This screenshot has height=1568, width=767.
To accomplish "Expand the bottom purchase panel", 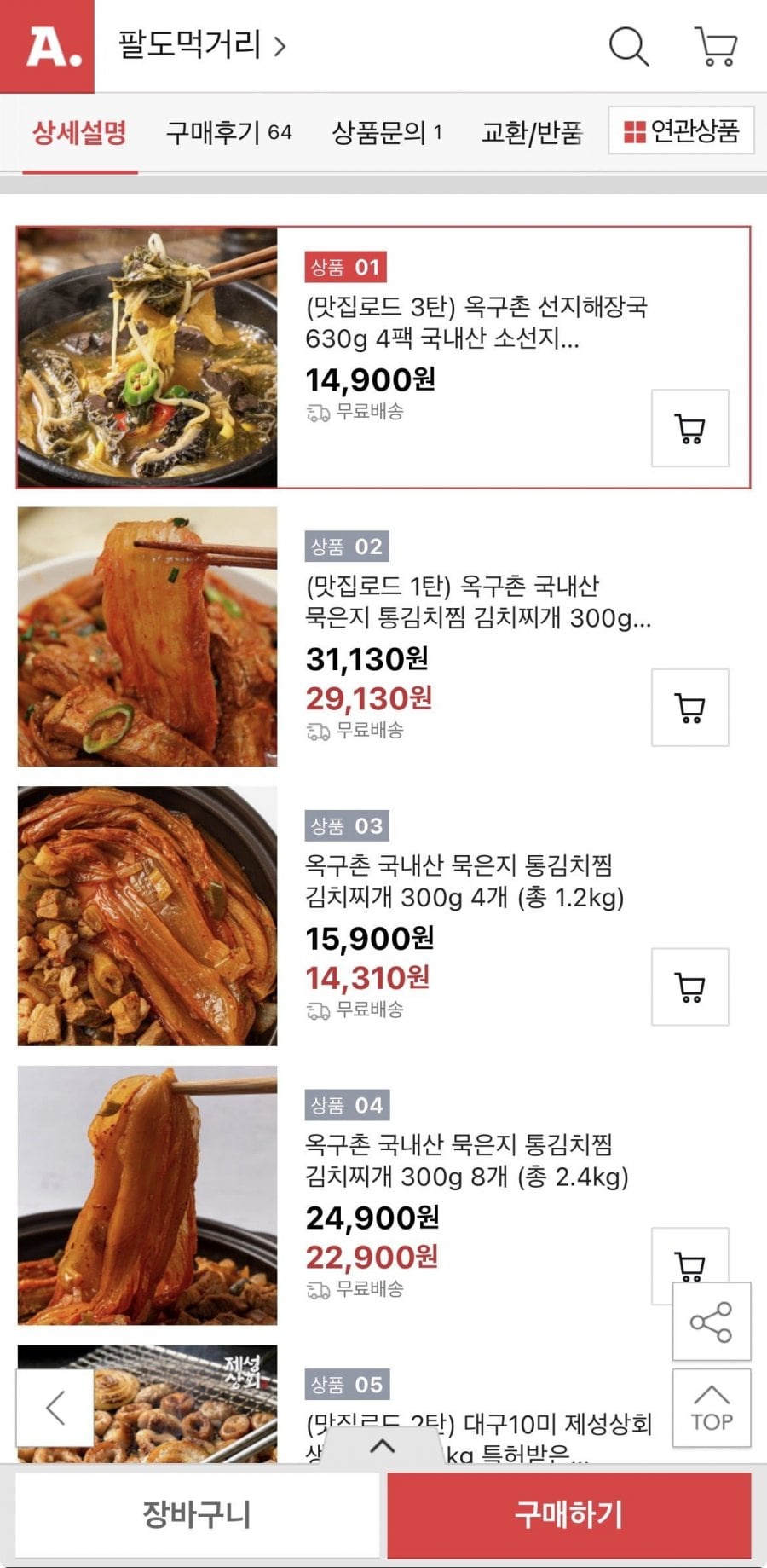I will (x=383, y=1446).
